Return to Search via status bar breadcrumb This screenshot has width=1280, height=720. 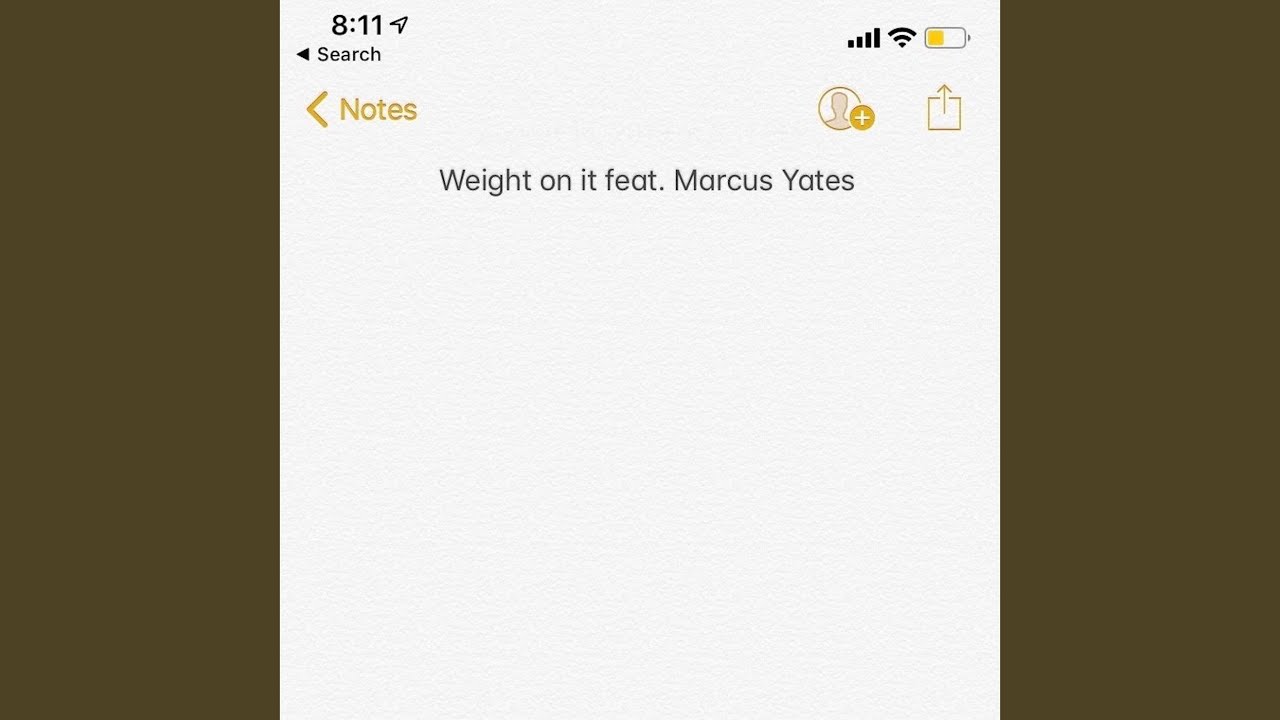click(339, 55)
